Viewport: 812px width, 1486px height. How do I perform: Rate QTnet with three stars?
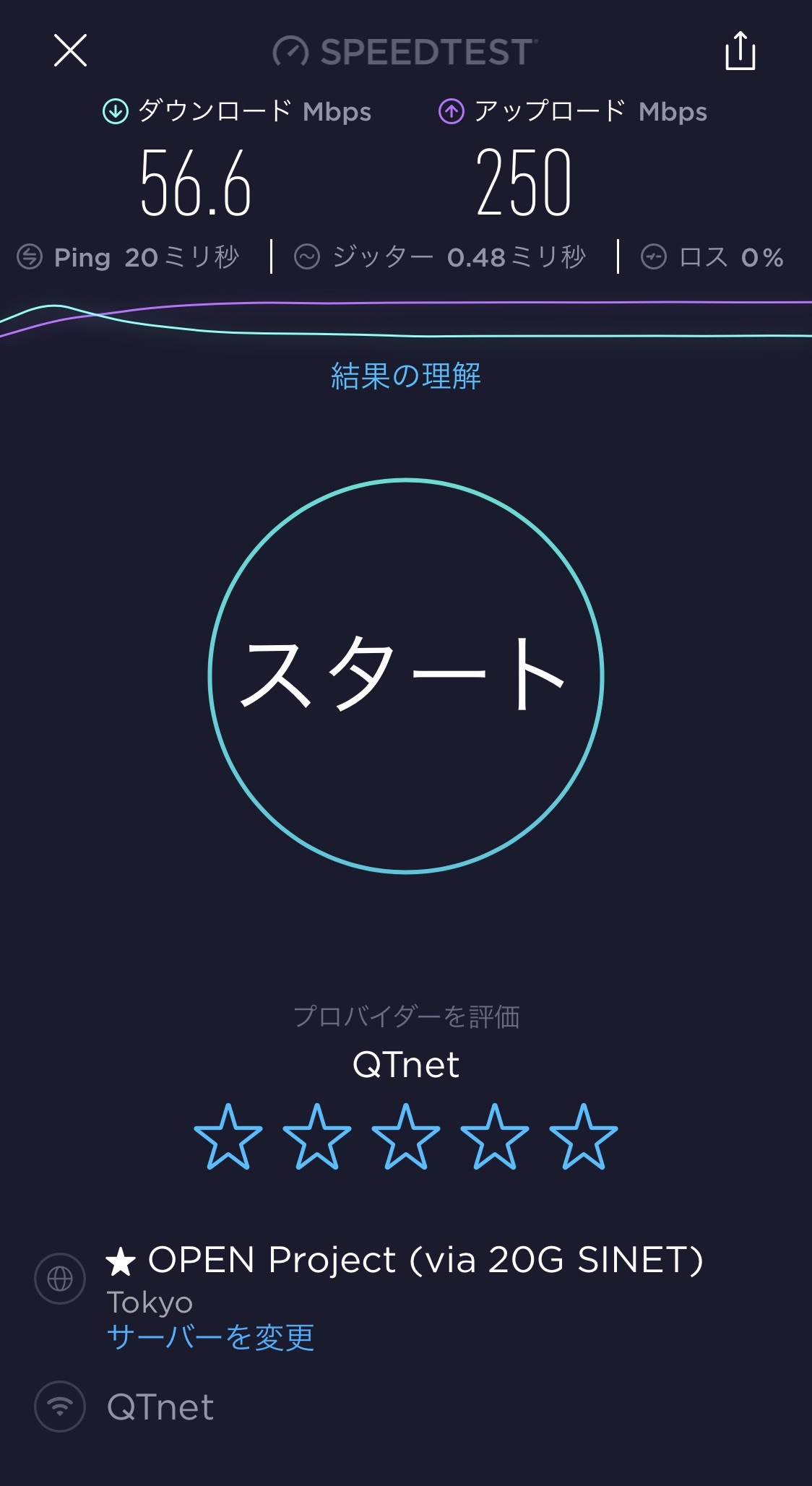(406, 1137)
